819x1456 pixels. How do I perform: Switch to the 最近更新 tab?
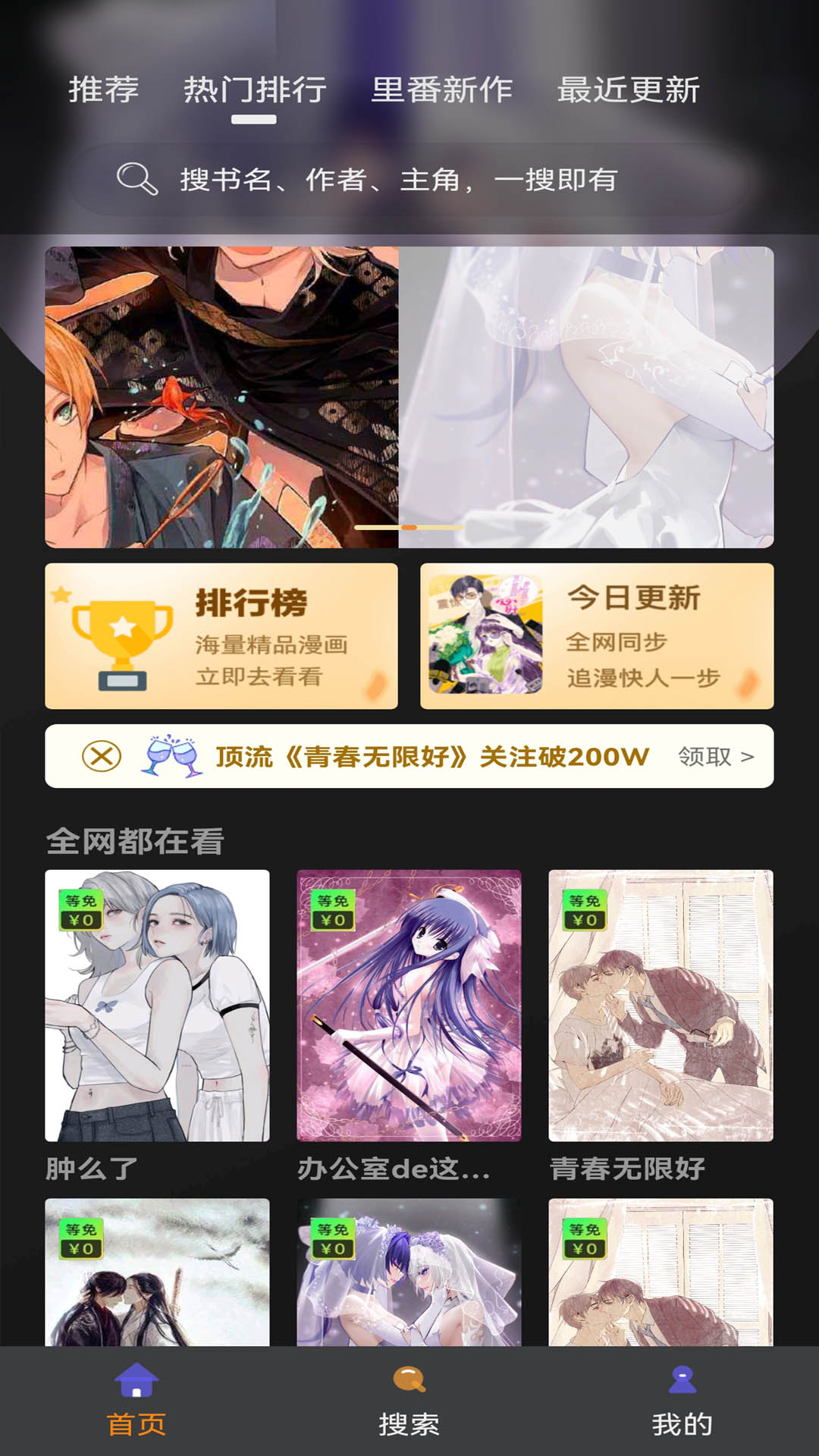(x=629, y=89)
